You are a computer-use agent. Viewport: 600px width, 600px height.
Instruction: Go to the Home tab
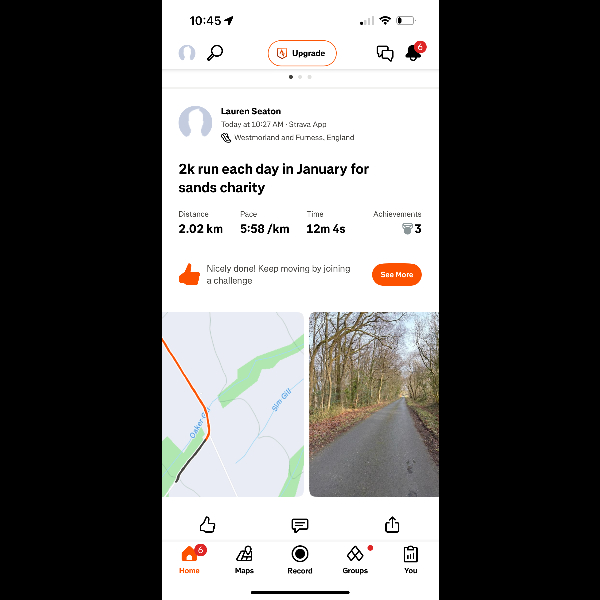coord(189,560)
